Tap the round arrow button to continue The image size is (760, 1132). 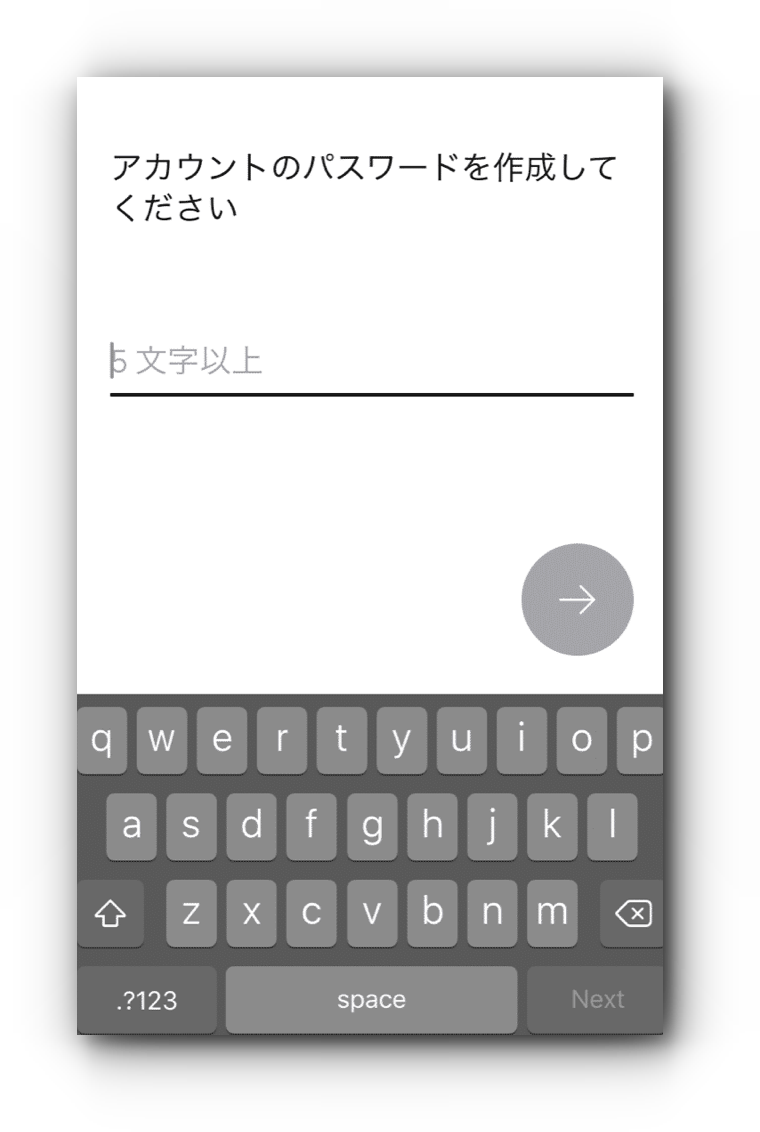[x=577, y=600]
